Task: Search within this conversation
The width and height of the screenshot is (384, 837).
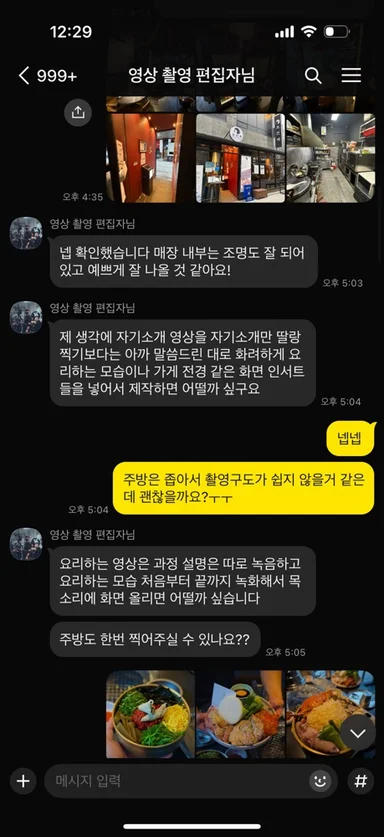Action: click(313, 76)
